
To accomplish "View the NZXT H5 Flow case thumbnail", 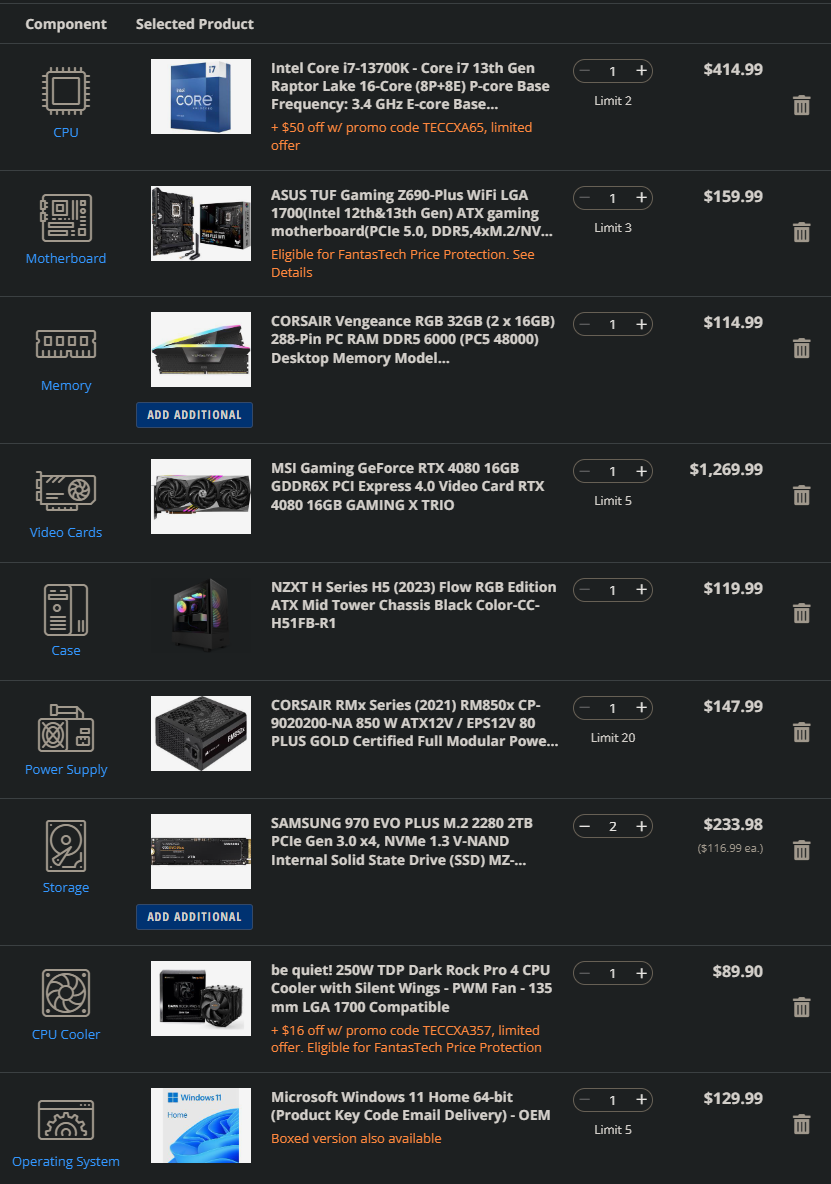I will click(201, 615).
